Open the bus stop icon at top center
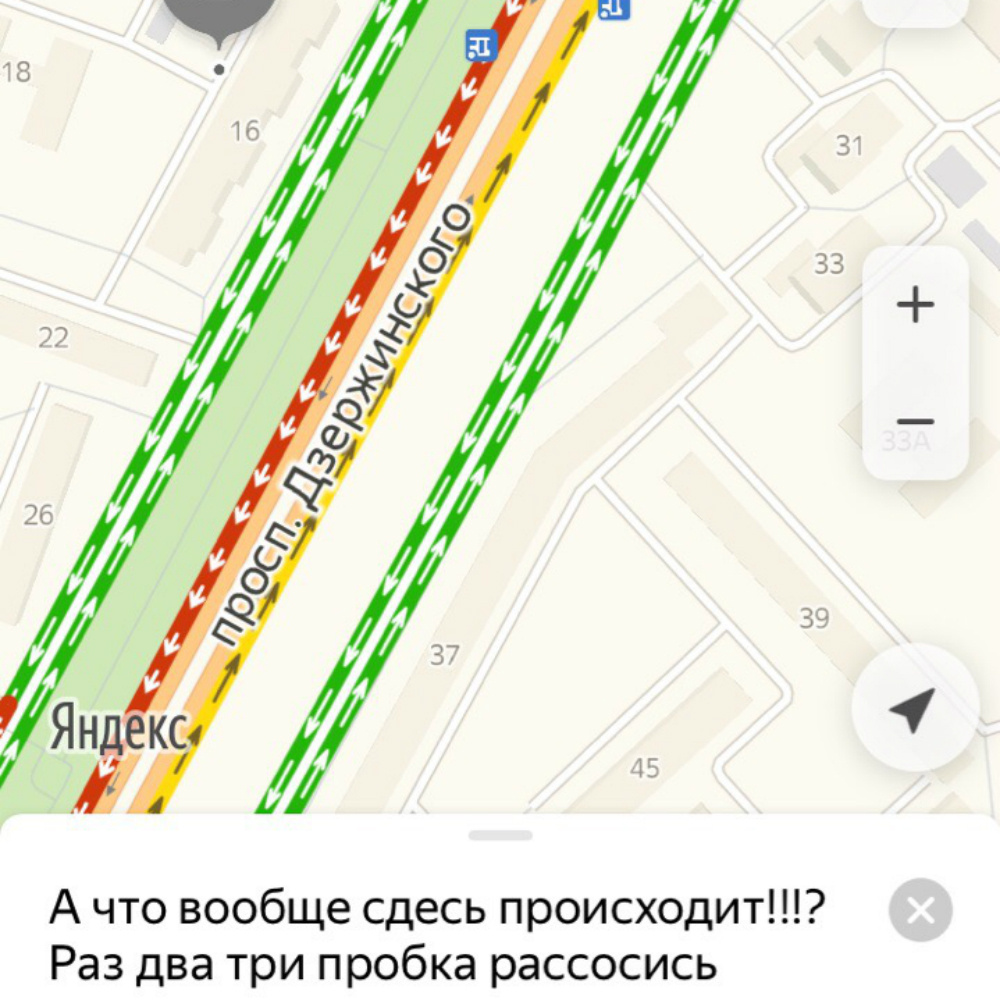The width and height of the screenshot is (1000, 1000). pyautogui.click(x=612, y=8)
